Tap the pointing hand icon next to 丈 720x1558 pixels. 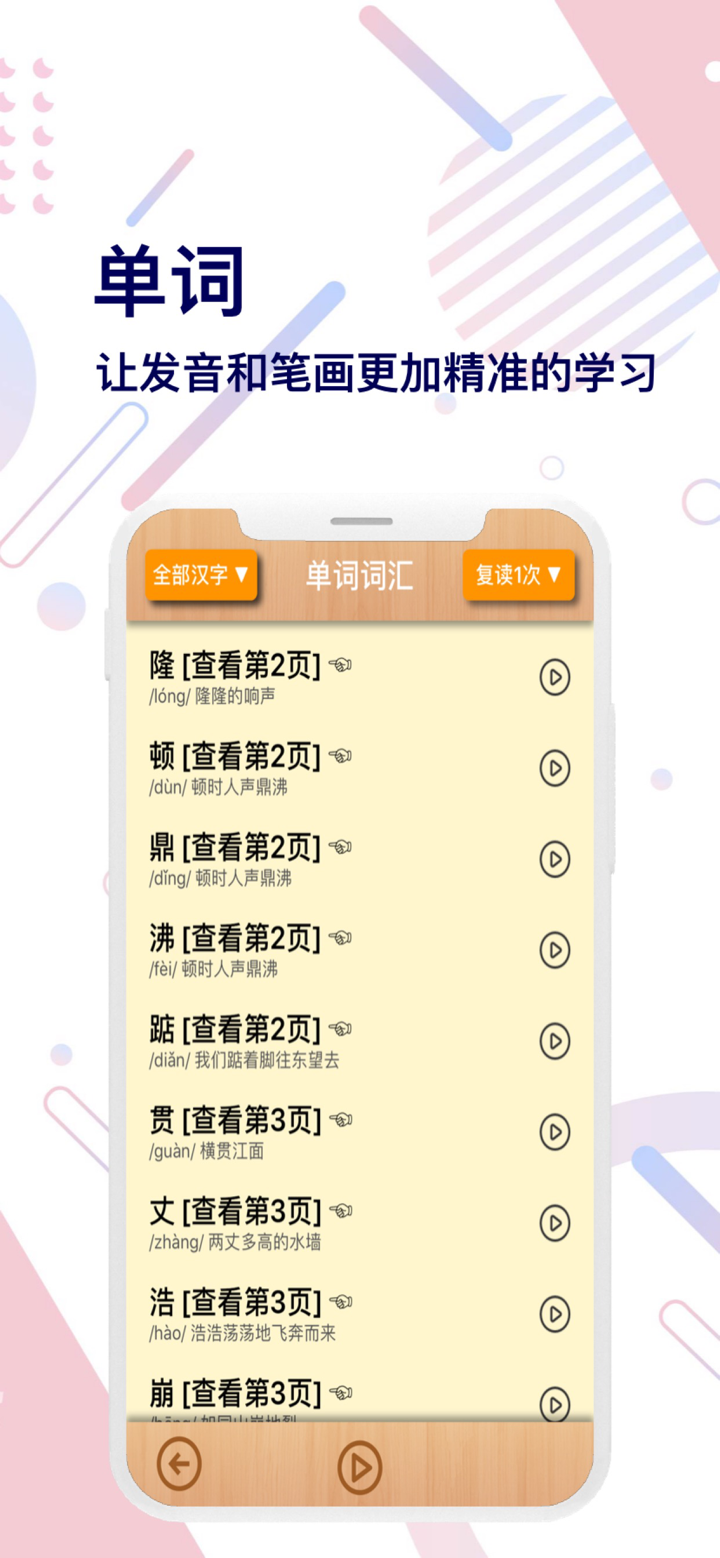pos(340,1210)
